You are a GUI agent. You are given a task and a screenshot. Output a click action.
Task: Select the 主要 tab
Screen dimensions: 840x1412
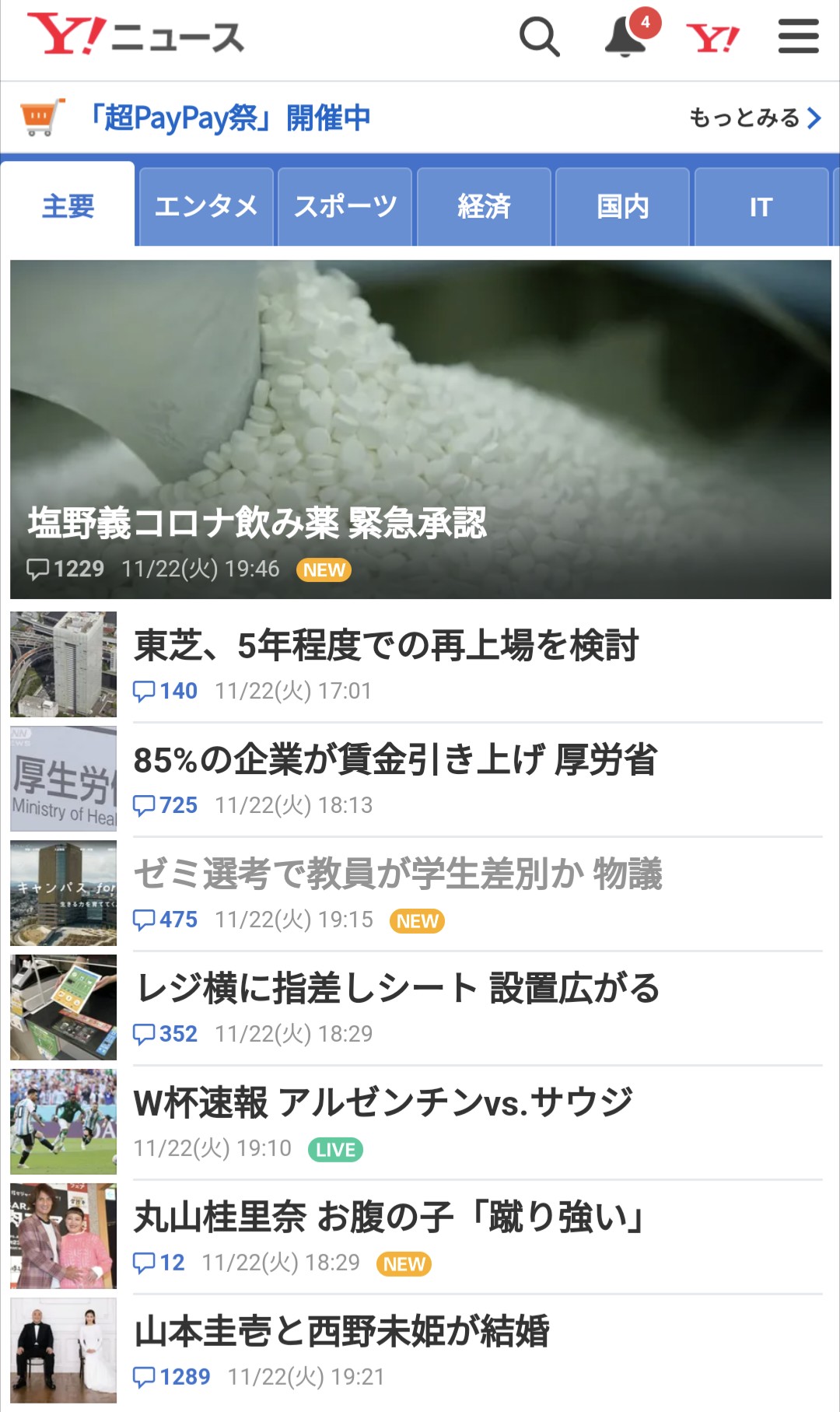(x=68, y=206)
